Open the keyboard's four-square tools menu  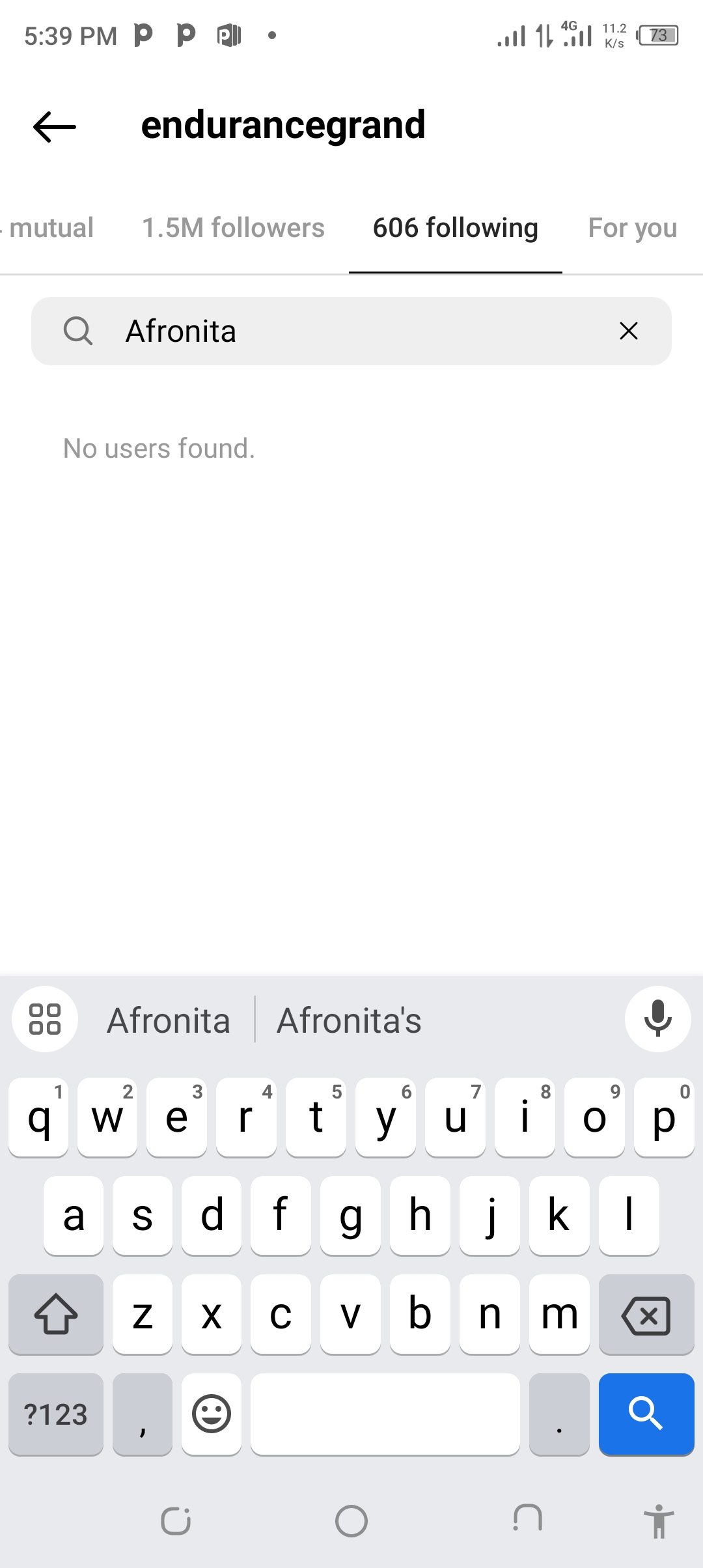pyautogui.click(x=45, y=1019)
